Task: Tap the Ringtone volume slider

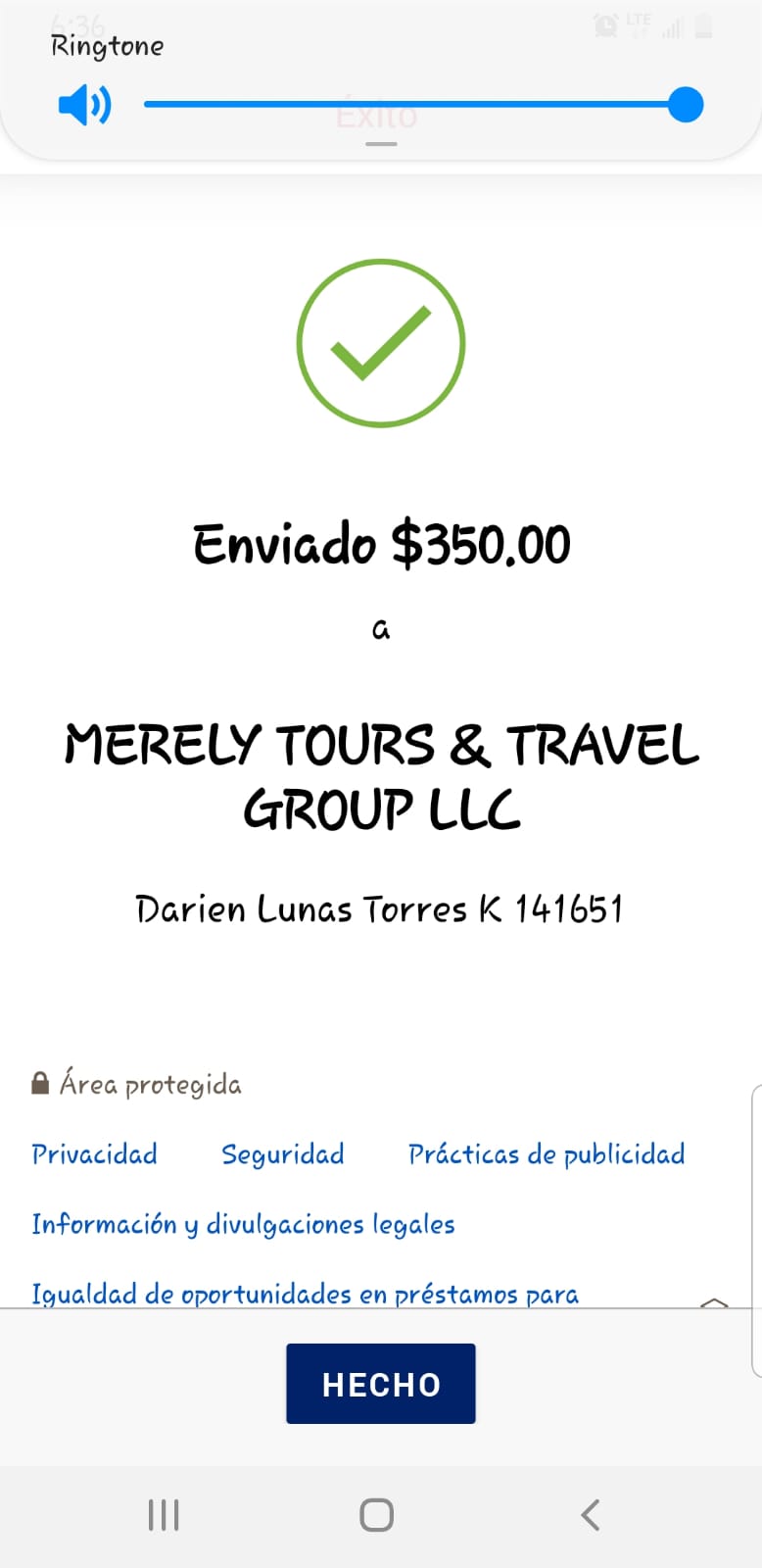Action: pos(423,104)
